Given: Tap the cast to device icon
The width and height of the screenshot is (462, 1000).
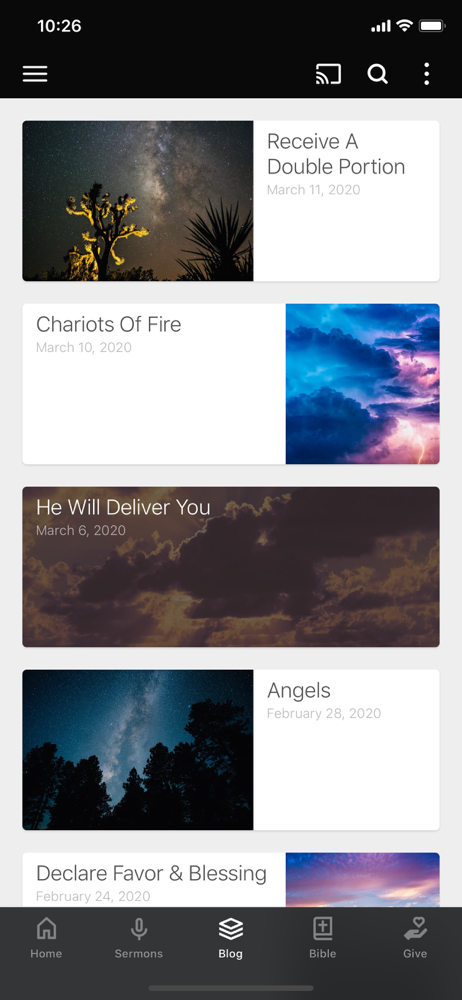Looking at the screenshot, I should click(328, 74).
